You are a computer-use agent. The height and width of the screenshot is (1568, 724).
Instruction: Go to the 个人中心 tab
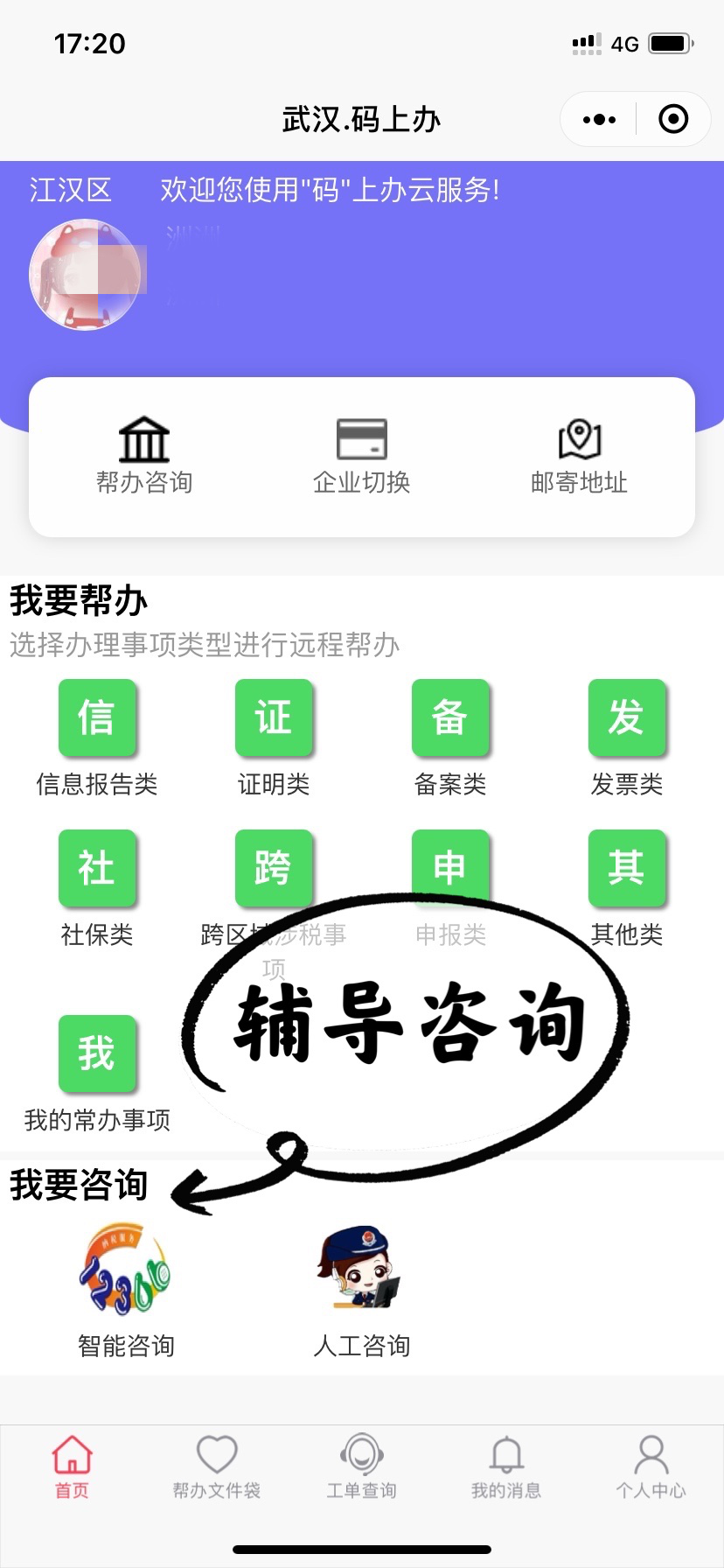click(x=651, y=1467)
